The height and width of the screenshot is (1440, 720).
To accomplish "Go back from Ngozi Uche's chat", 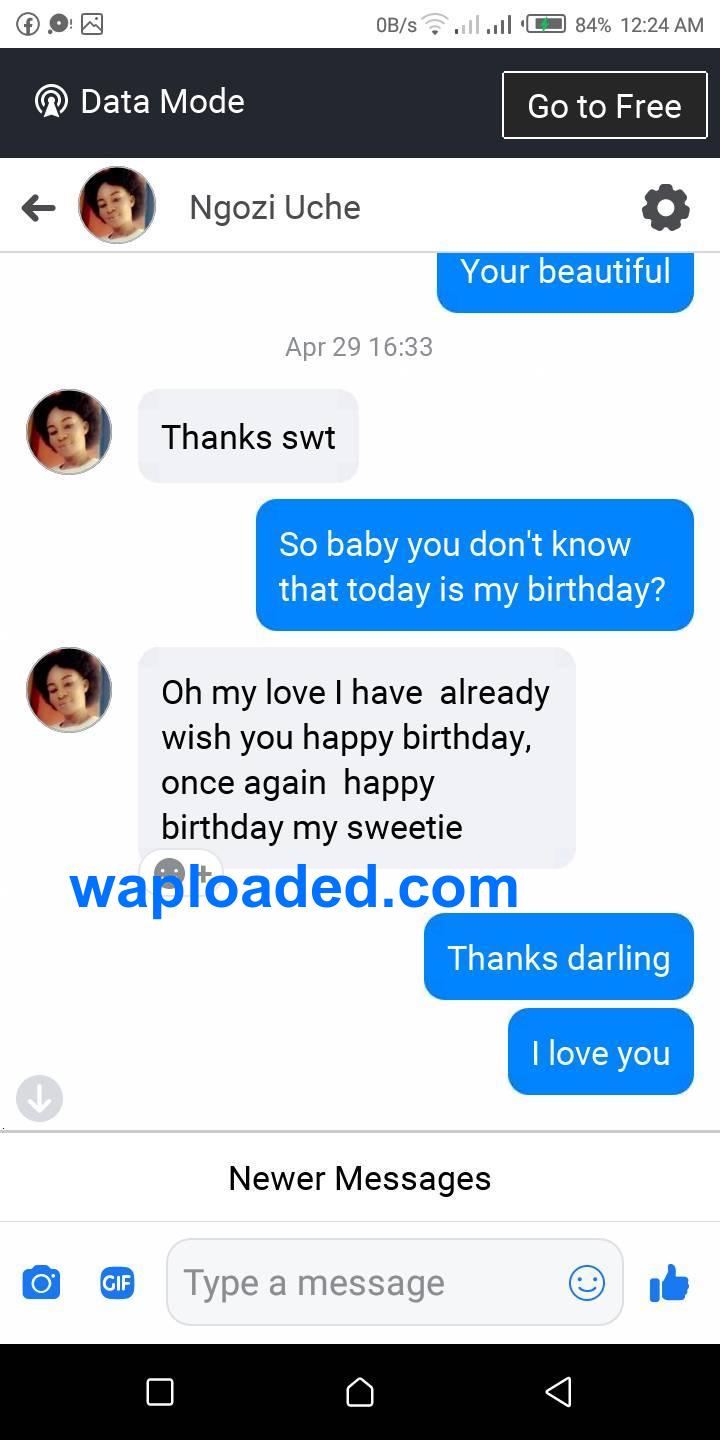I will [38, 208].
